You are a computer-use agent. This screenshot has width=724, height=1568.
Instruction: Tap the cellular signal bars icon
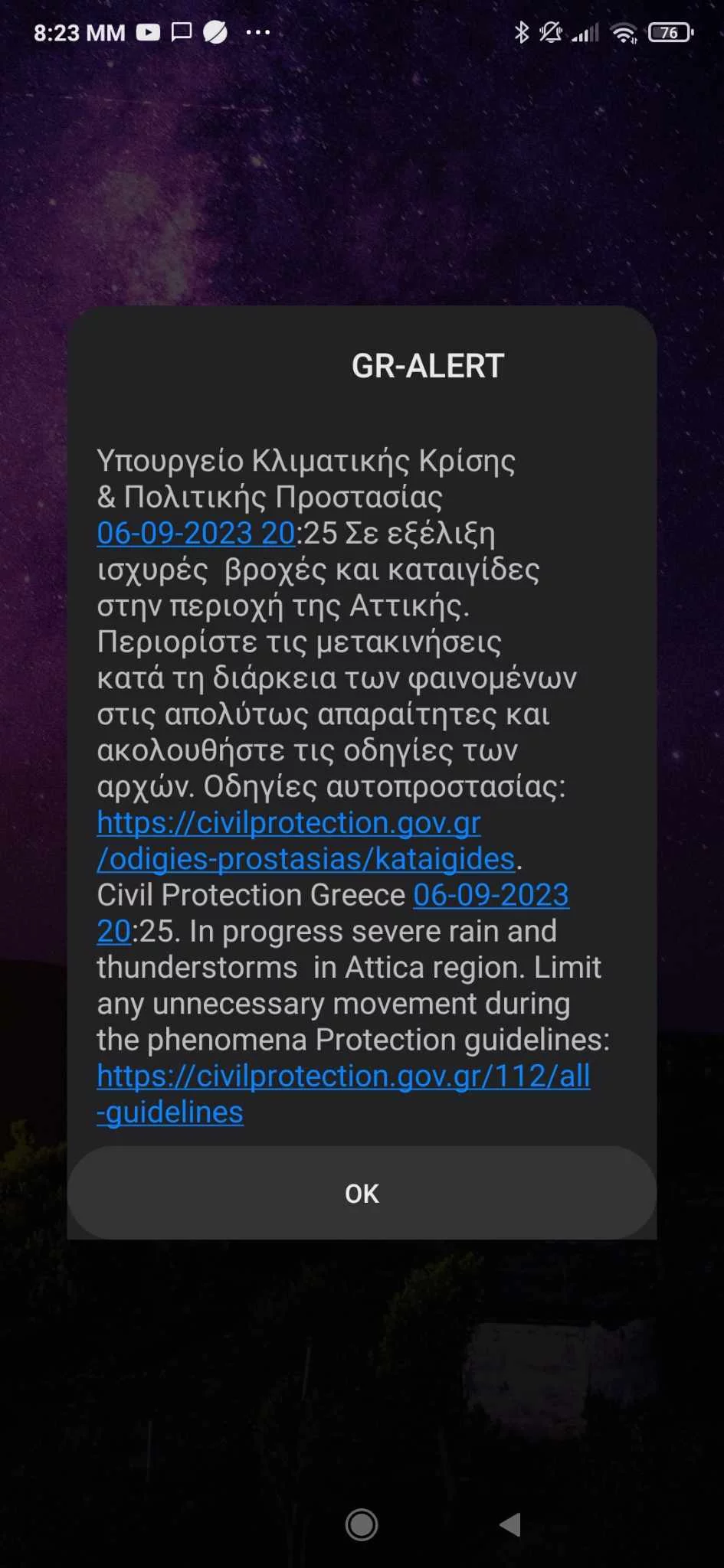click(585, 31)
